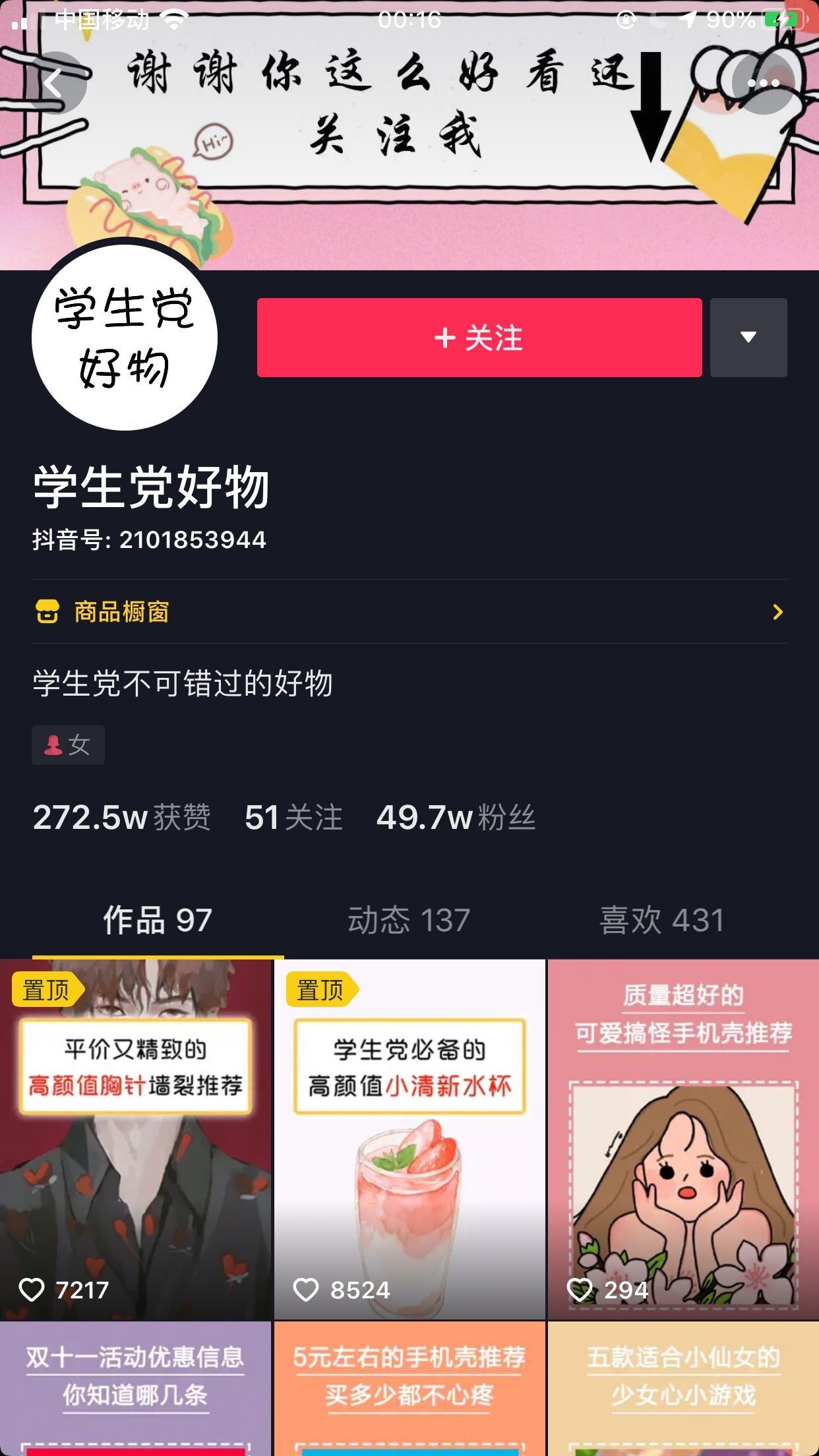The image size is (819, 1456).
Task: Go back using the arrow icon
Action: pos(54,83)
